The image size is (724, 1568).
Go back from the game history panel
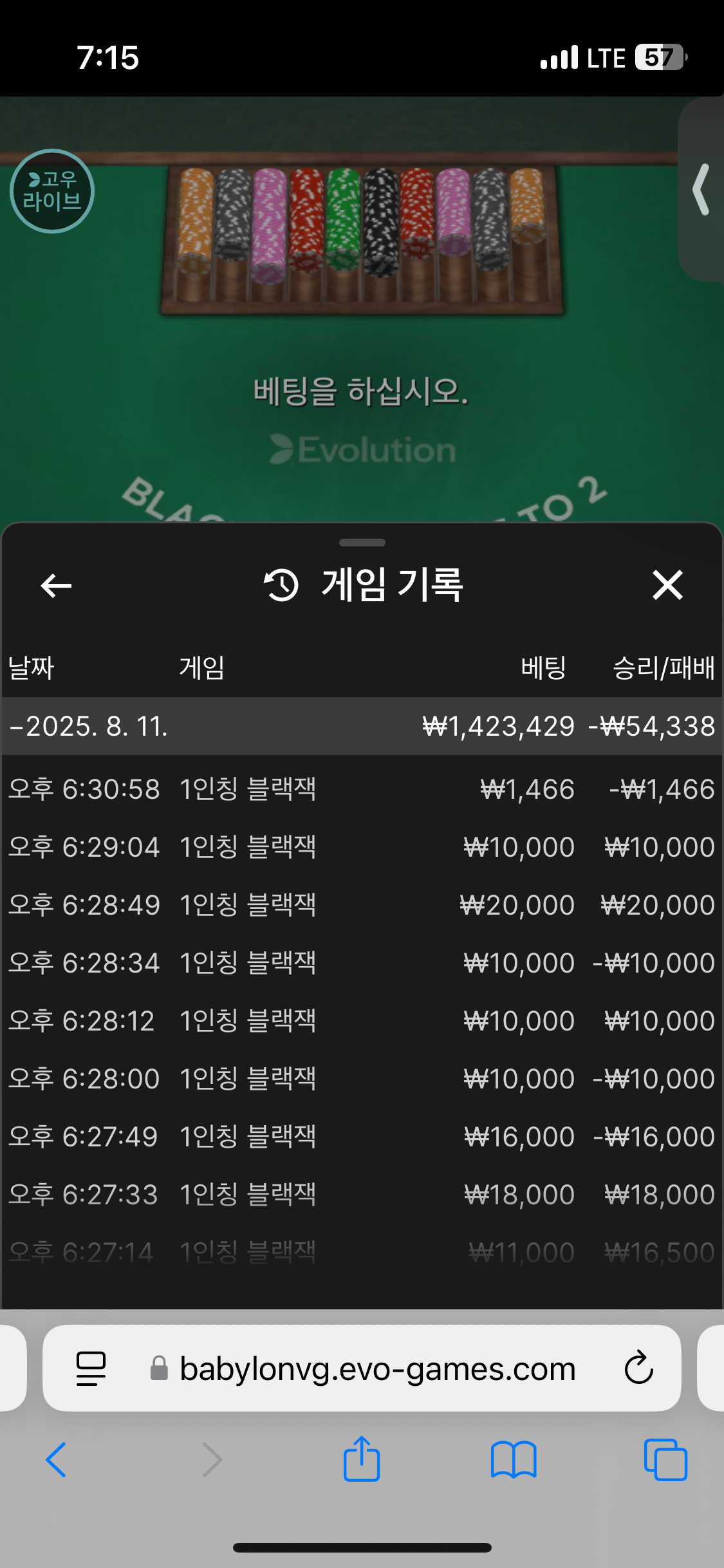point(56,585)
